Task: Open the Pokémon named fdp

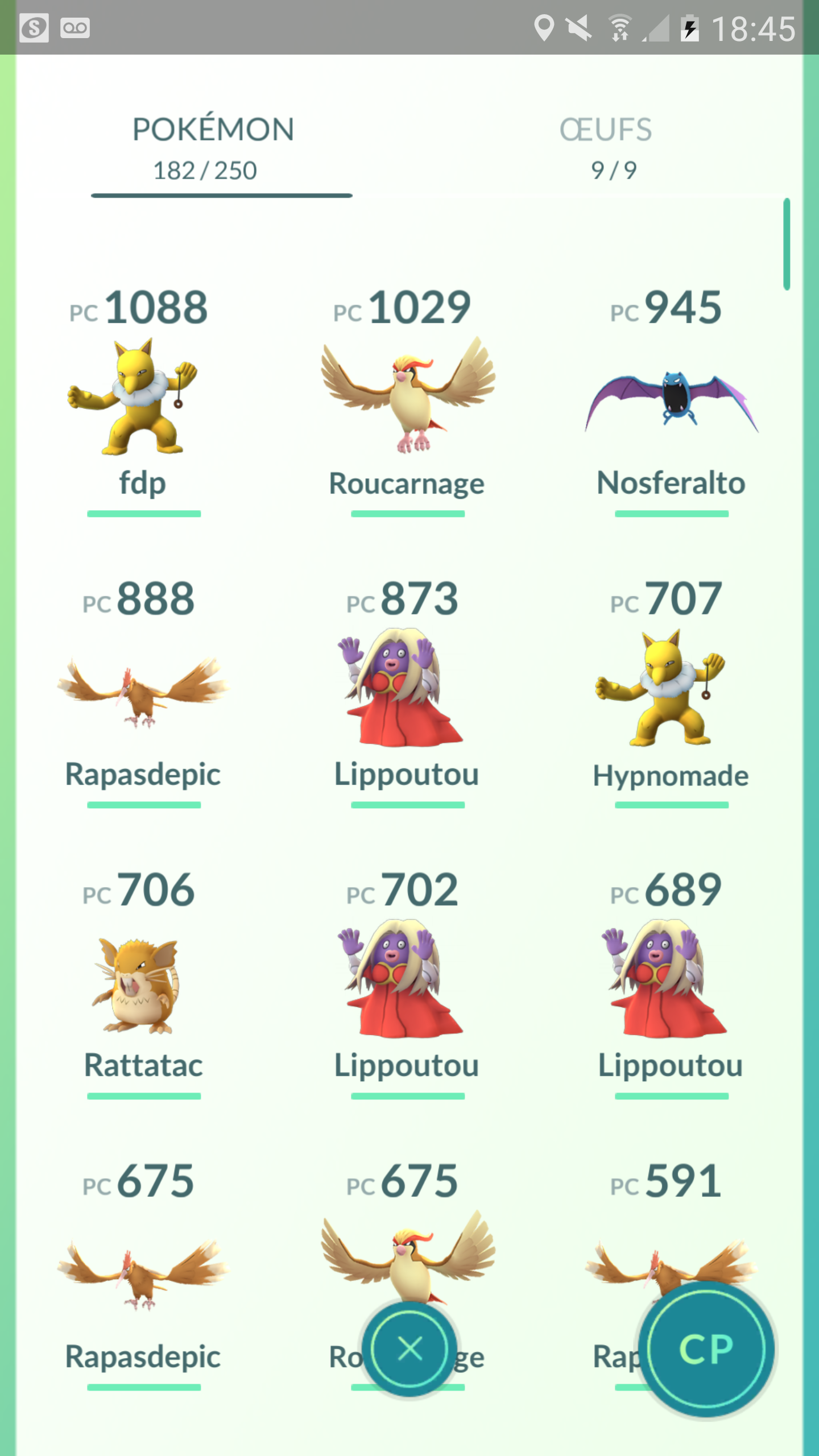Action: 143,398
